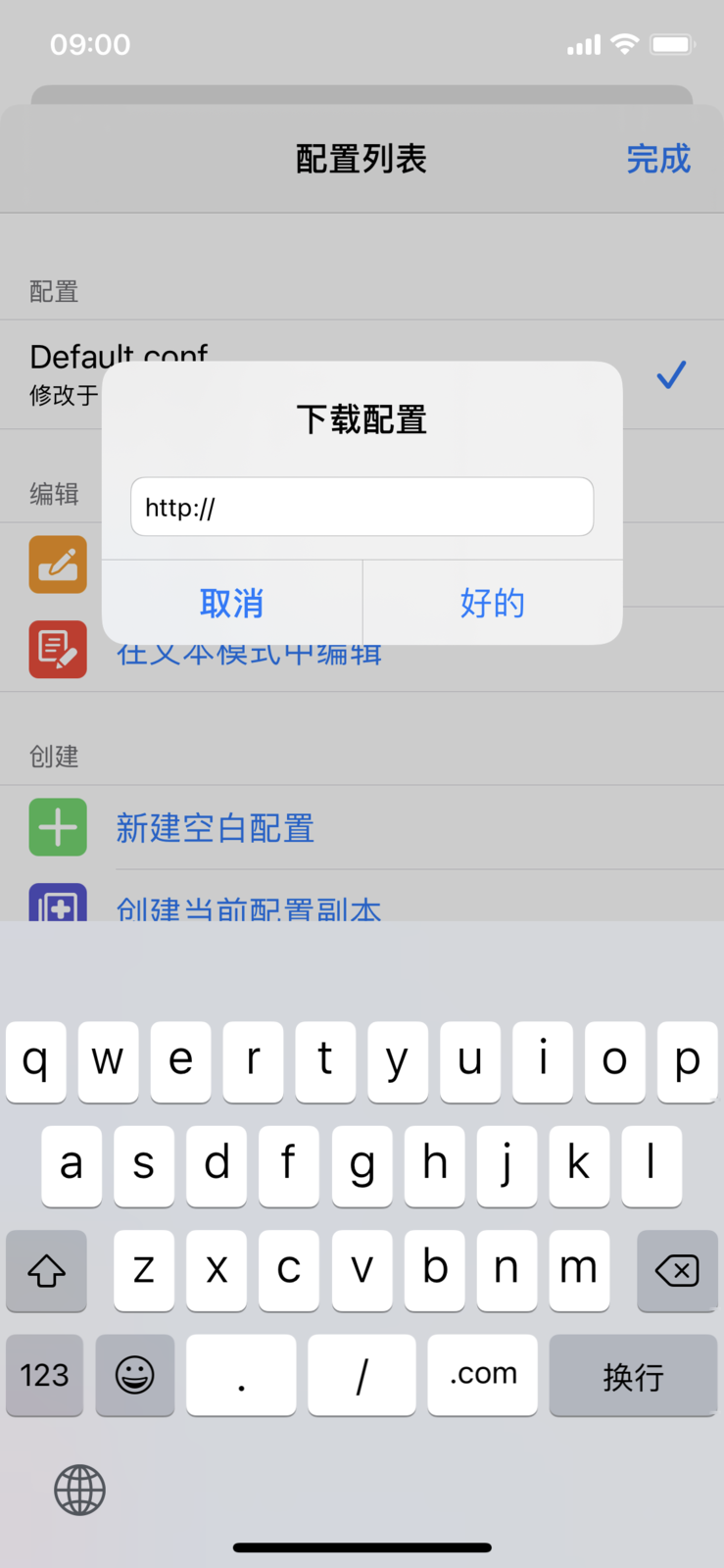Switch to the numeric keyboard with 123
This screenshot has width=724, height=1568.
pos(45,1374)
